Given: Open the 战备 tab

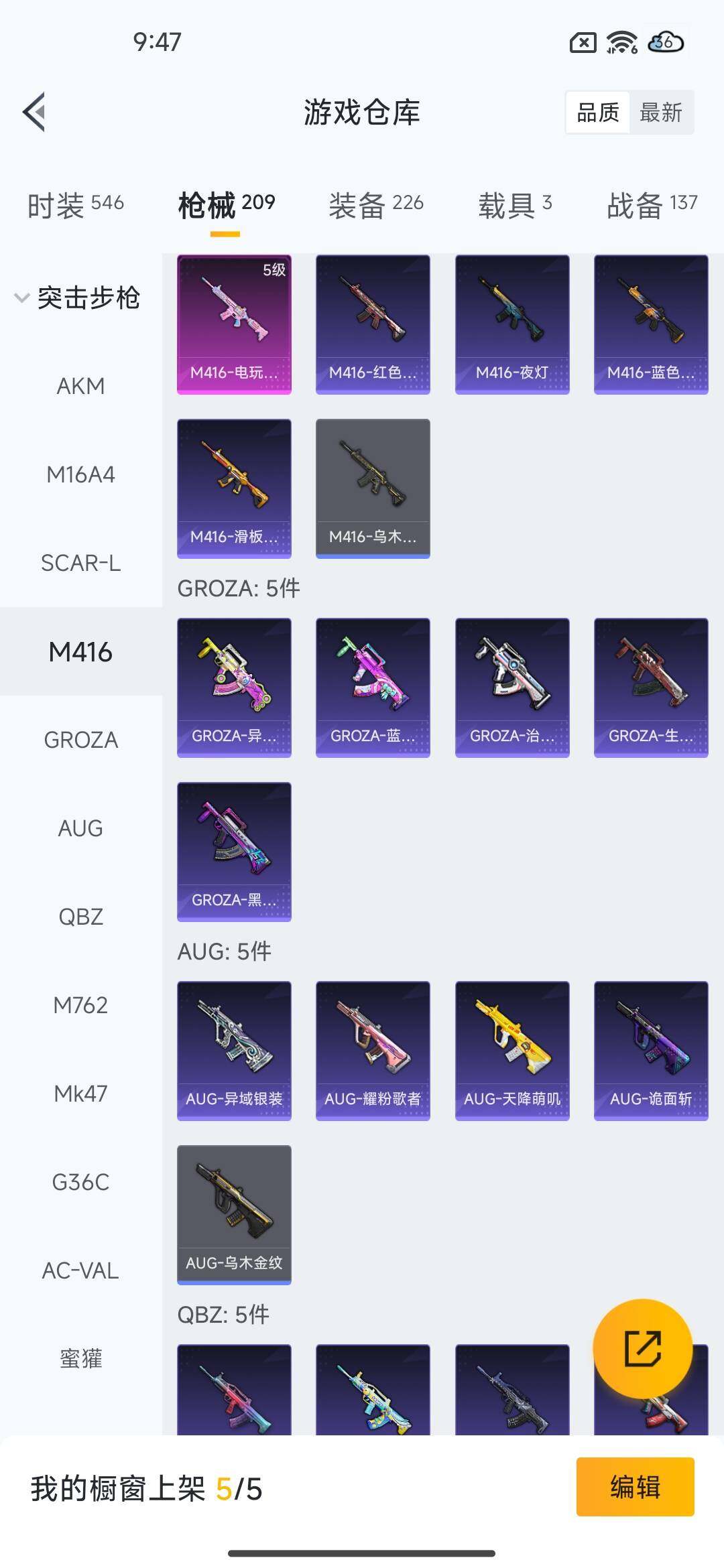Looking at the screenshot, I should (x=652, y=204).
